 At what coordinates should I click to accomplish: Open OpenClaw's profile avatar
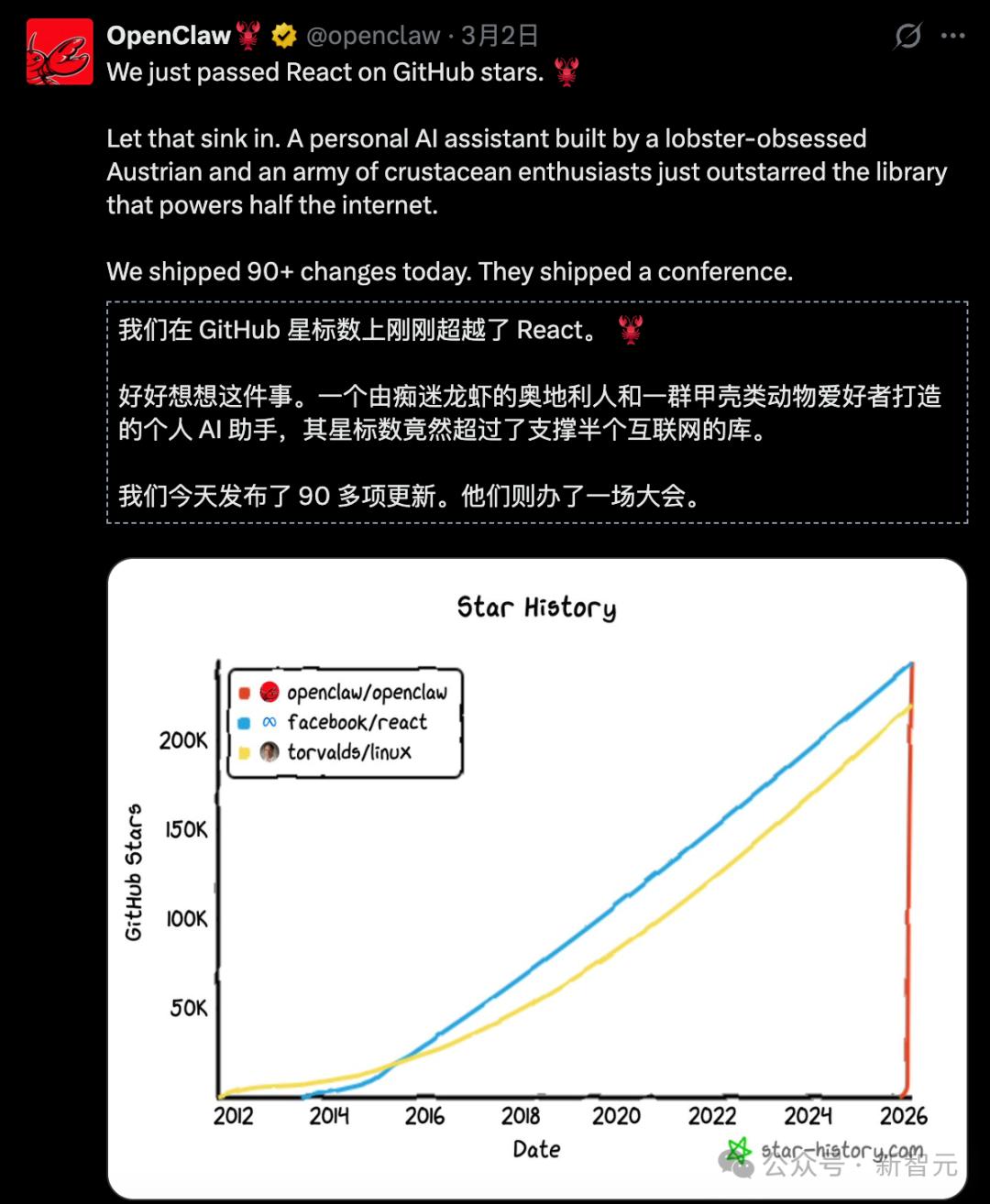(x=60, y=52)
